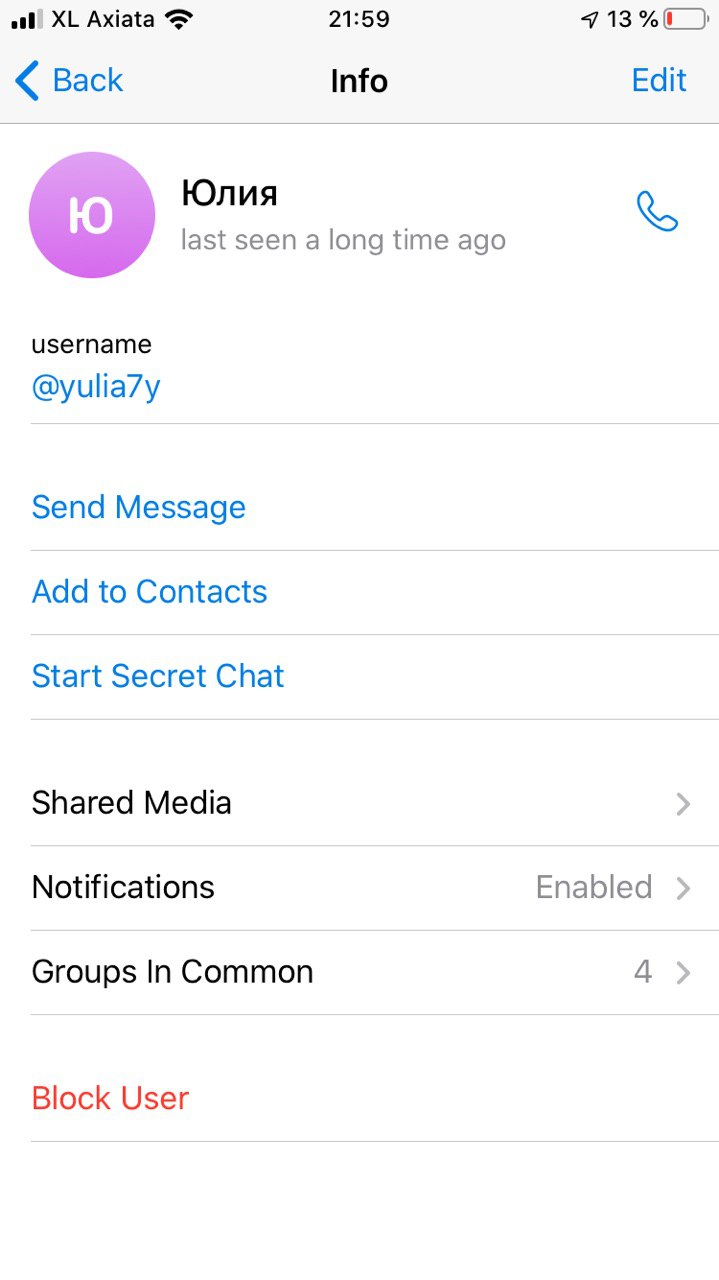The height and width of the screenshot is (1280, 719).
Task: View Groups In Common
Action: tap(360, 972)
